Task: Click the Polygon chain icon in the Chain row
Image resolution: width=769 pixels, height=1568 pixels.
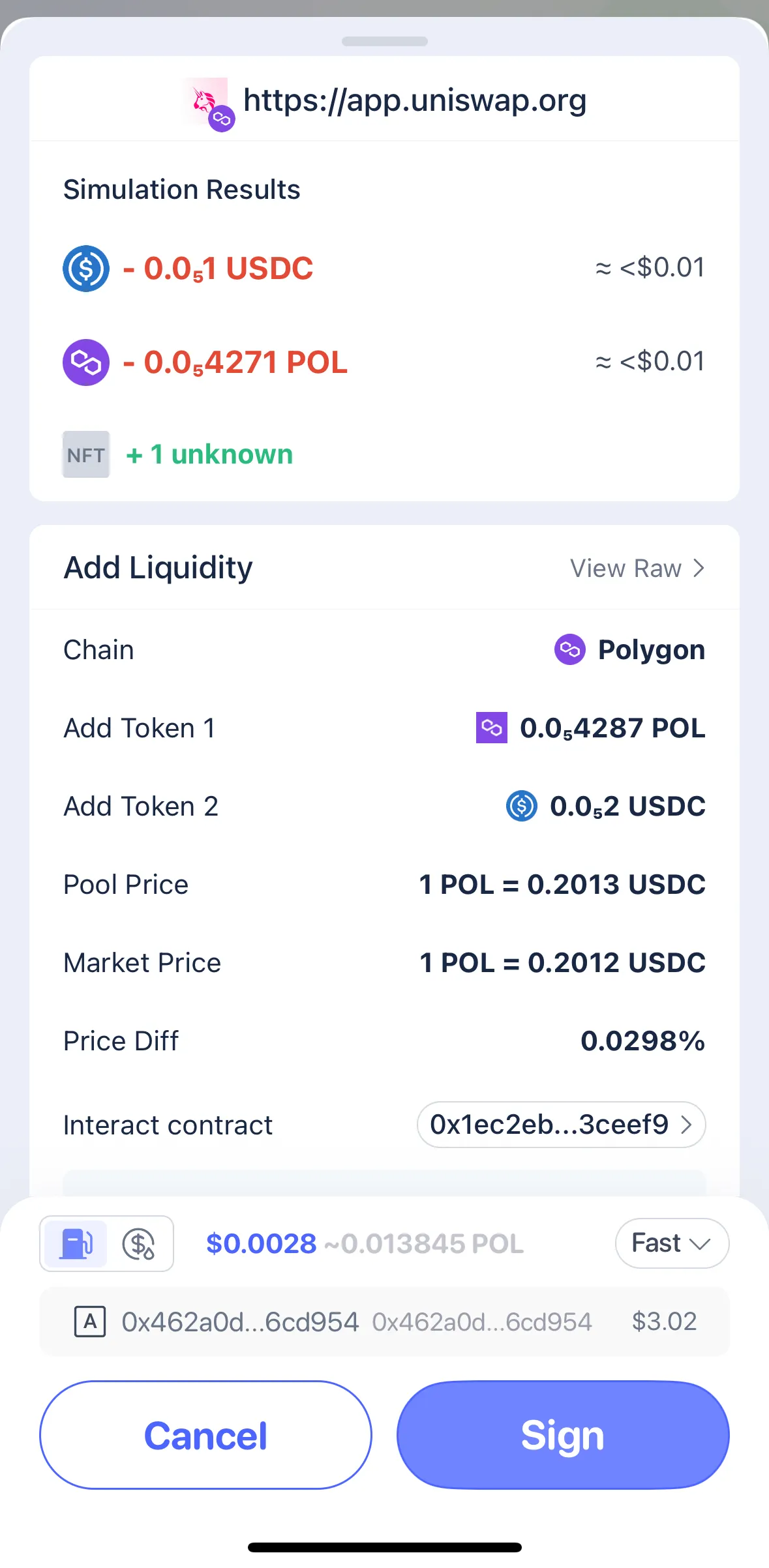Action: click(570, 649)
